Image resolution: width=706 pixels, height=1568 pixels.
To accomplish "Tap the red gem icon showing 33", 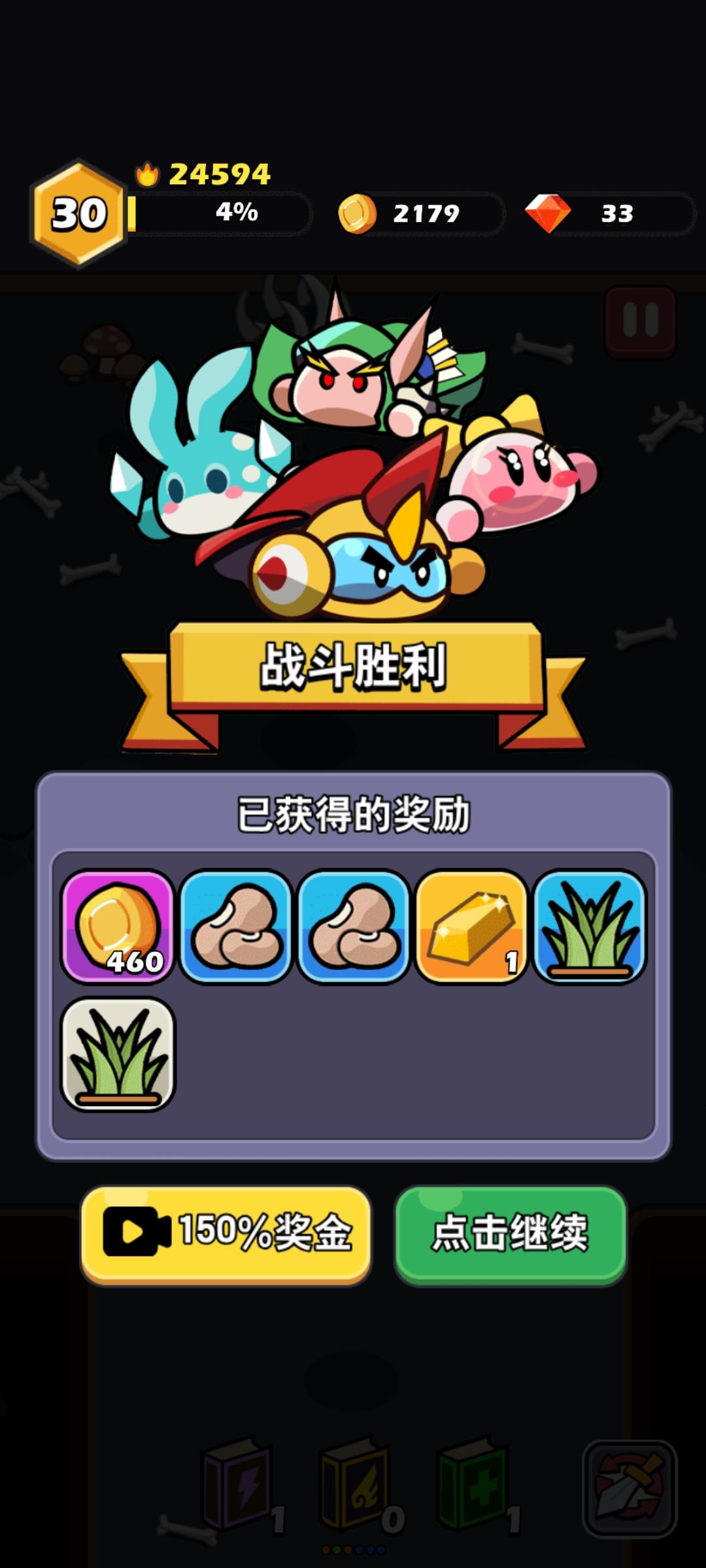I will click(x=548, y=211).
